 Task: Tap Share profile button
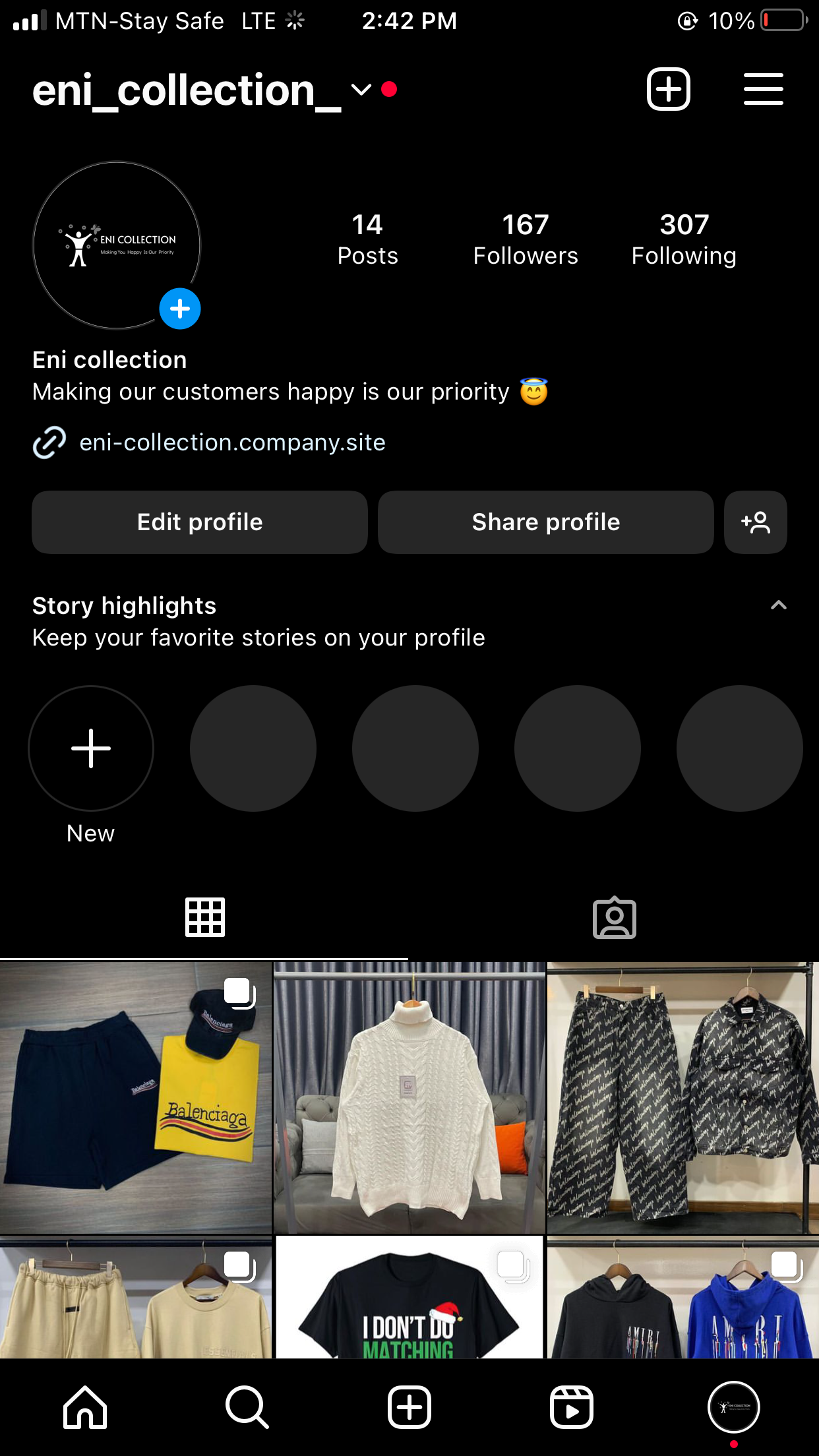545,522
